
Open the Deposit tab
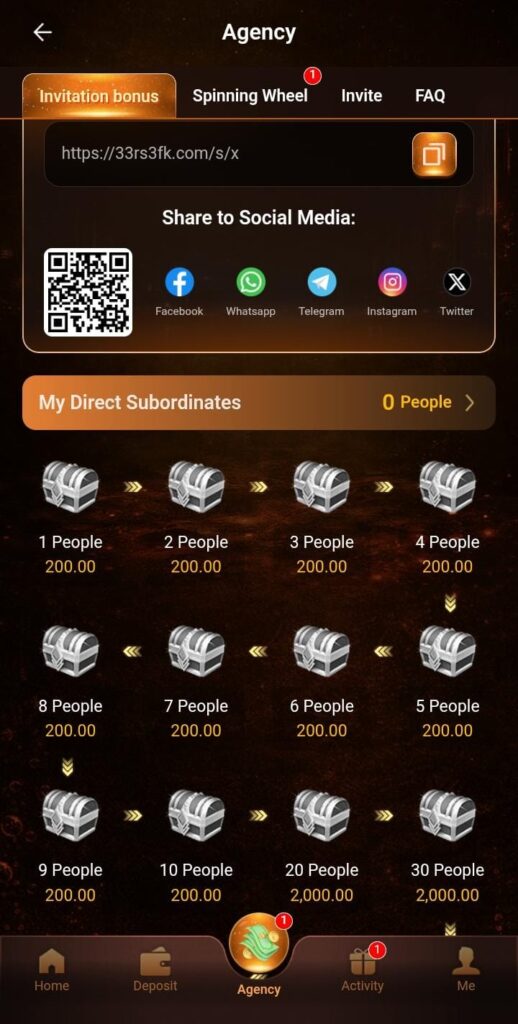155,970
